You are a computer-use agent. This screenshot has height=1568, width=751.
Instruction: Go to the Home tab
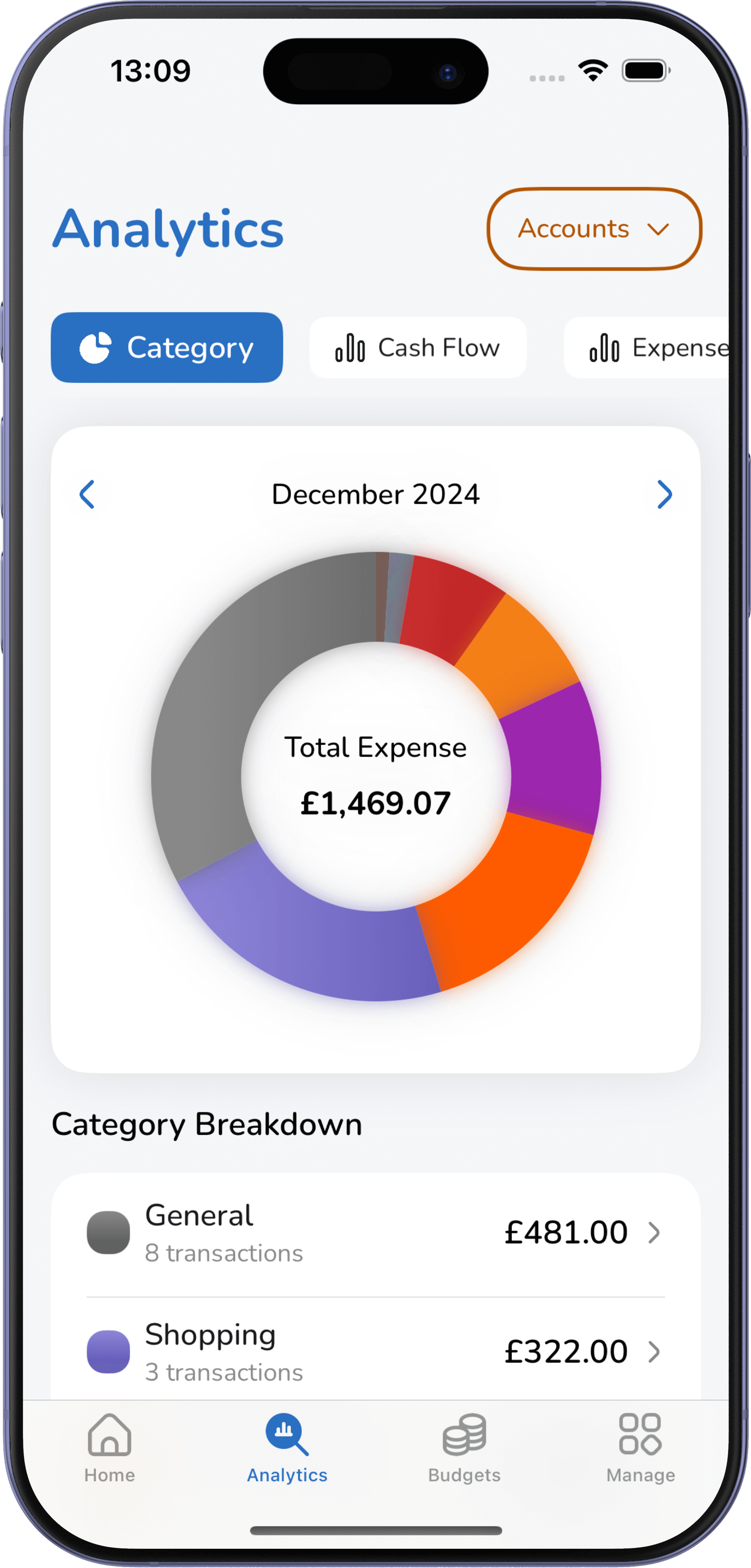tap(109, 1449)
